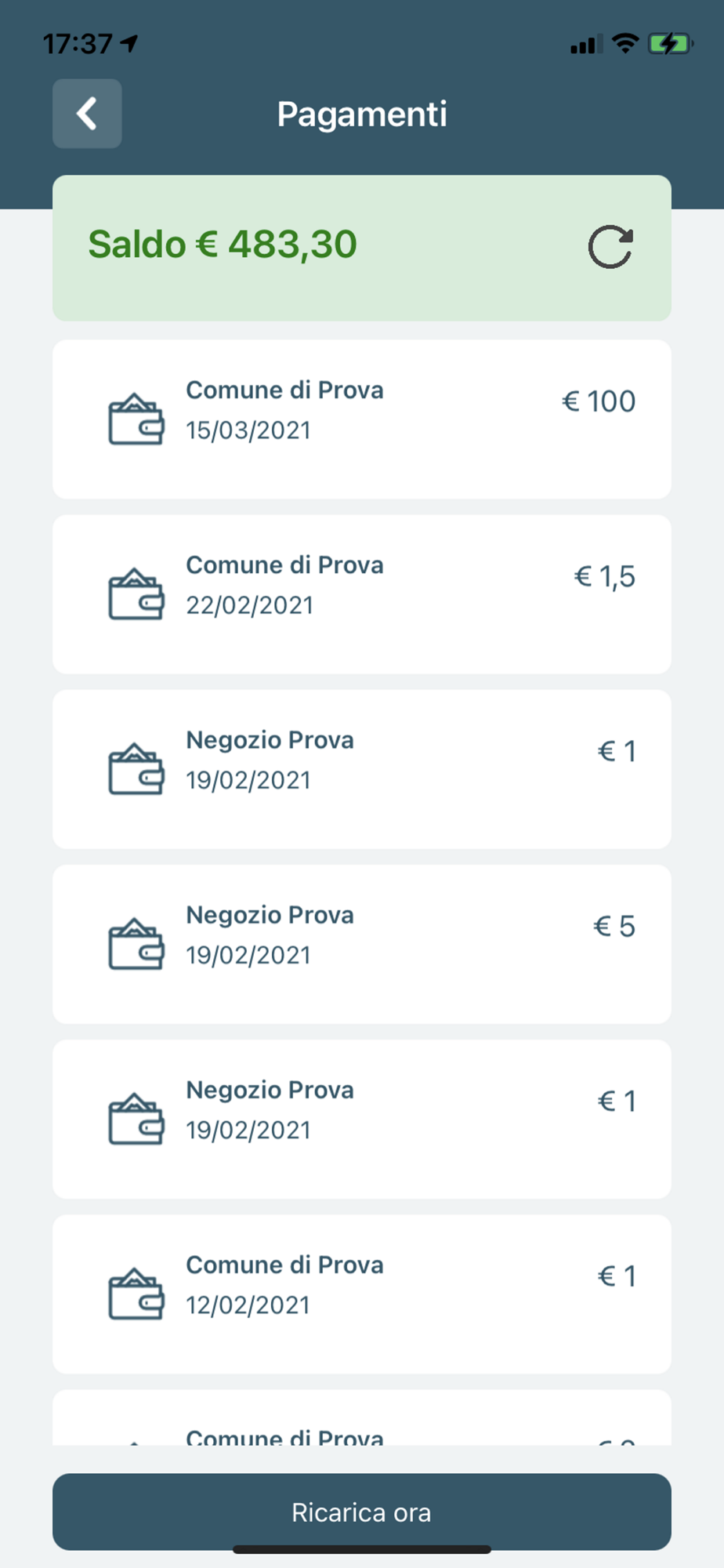724x1568 pixels.
Task: Refresh the Saldo balance
Action: 610,248
